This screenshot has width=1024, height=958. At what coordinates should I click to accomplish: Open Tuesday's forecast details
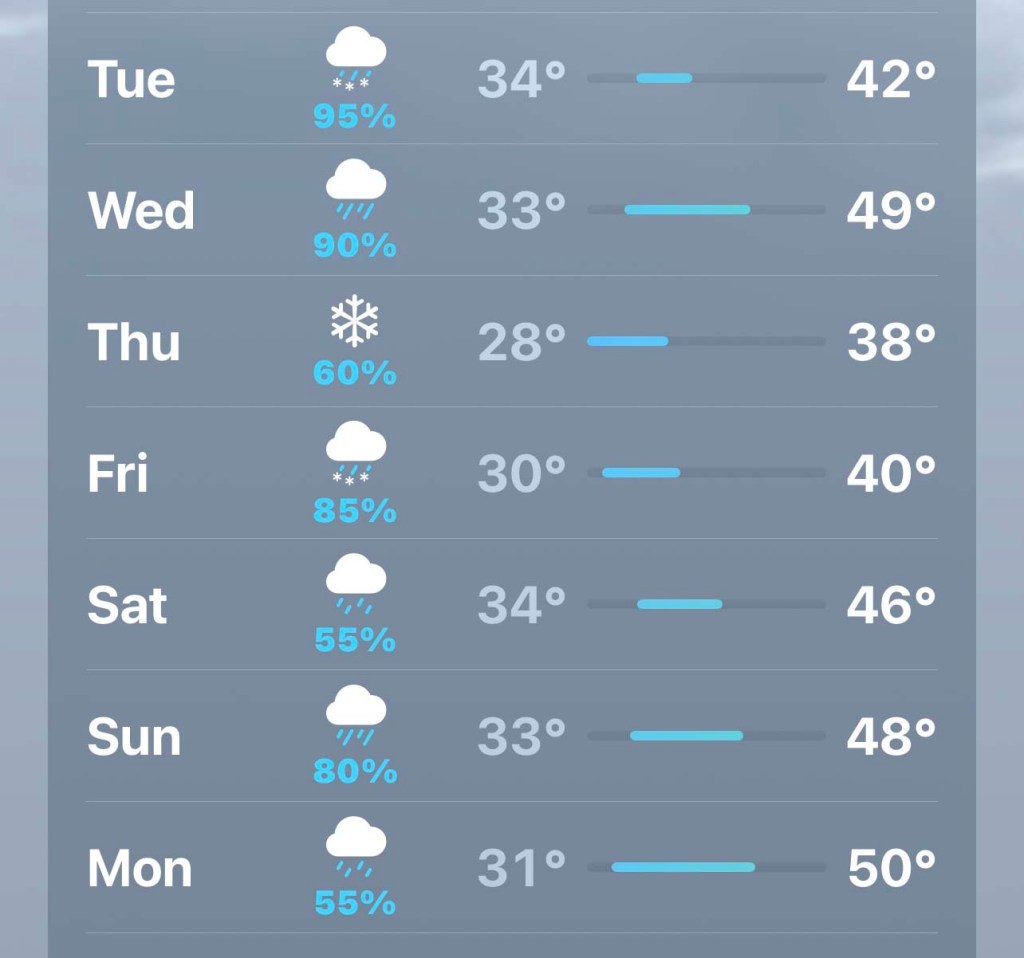click(510, 79)
